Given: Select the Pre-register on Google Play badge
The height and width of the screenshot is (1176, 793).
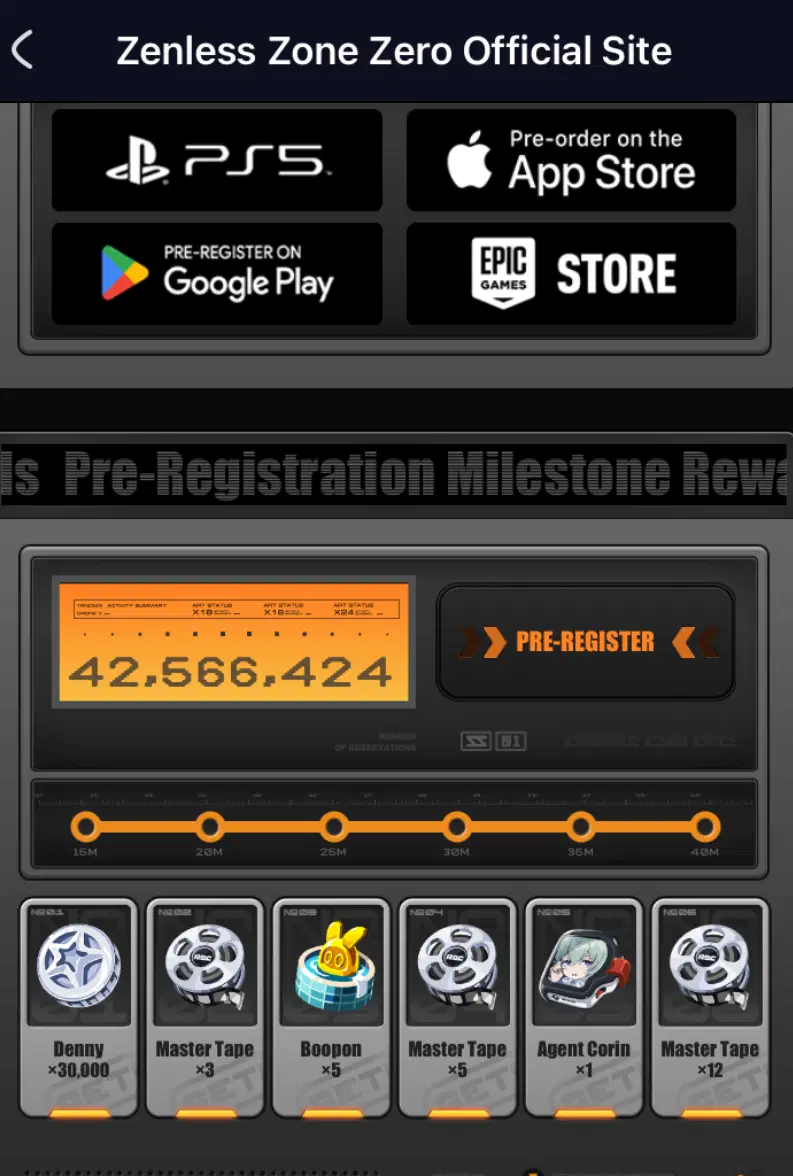Looking at the screenshot, I should (216, 273).
